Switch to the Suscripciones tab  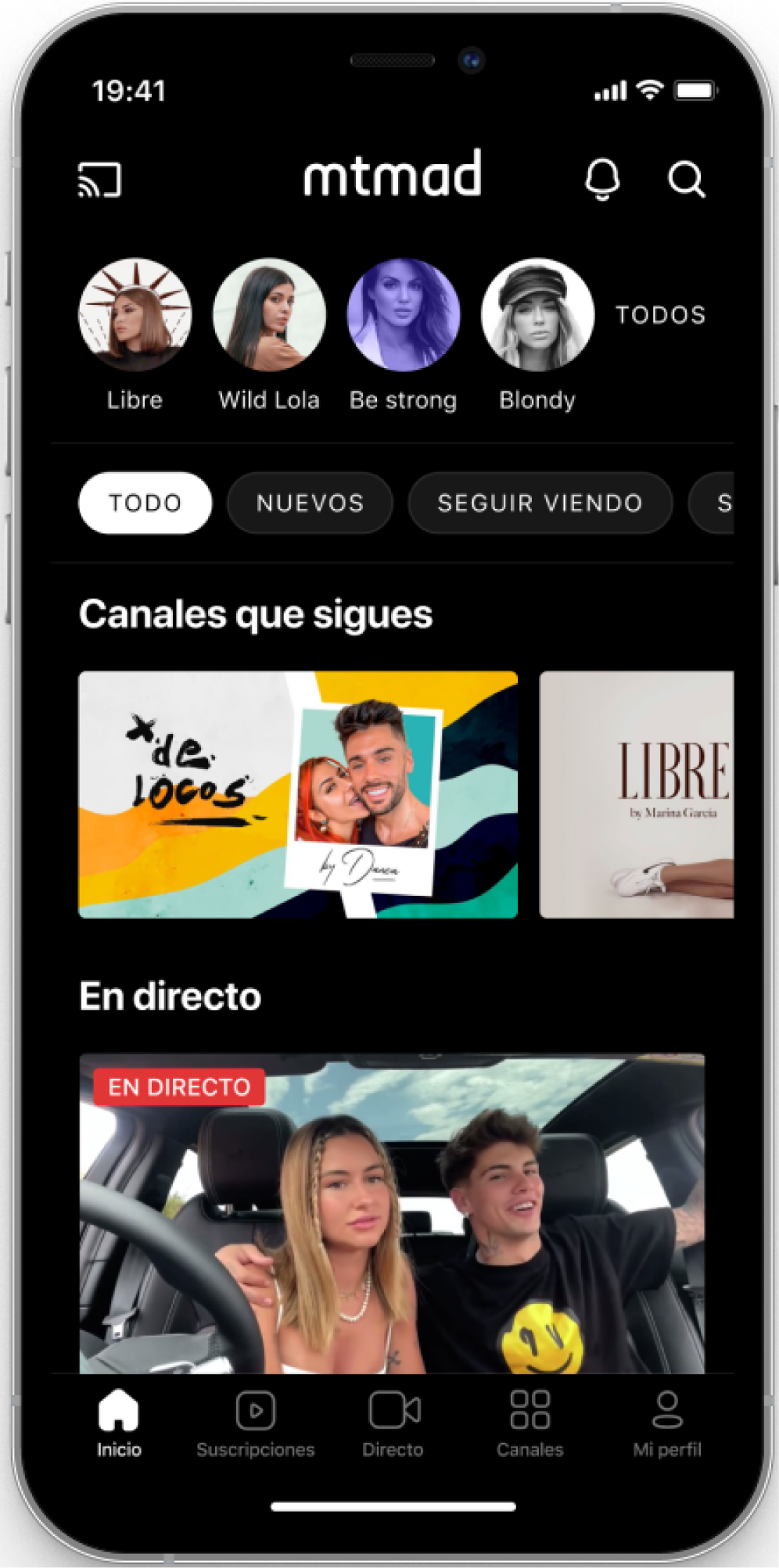(x=255, y=1424)
